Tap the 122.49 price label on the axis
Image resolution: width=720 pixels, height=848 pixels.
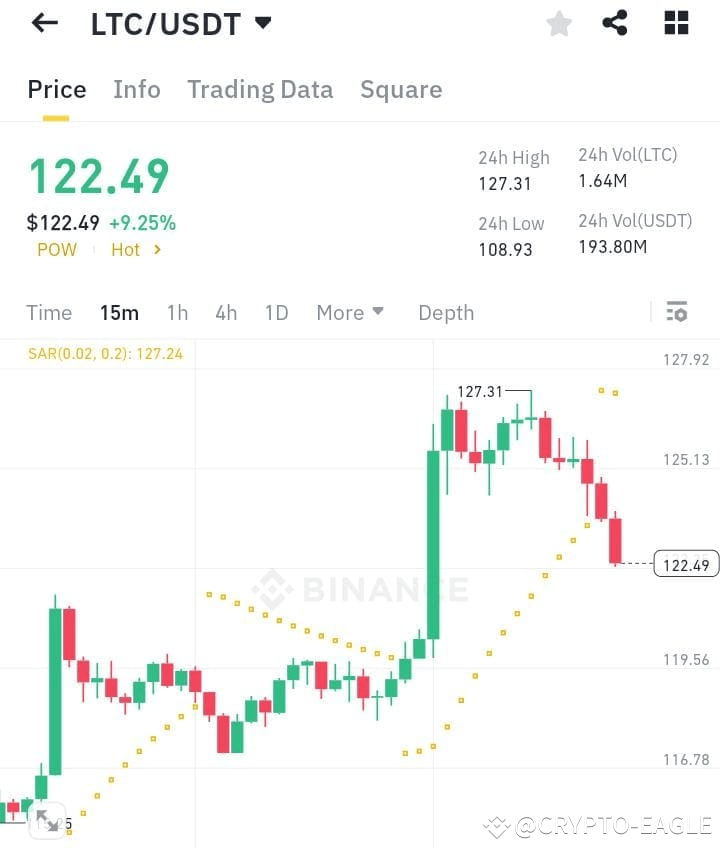[x=684, y=564]
